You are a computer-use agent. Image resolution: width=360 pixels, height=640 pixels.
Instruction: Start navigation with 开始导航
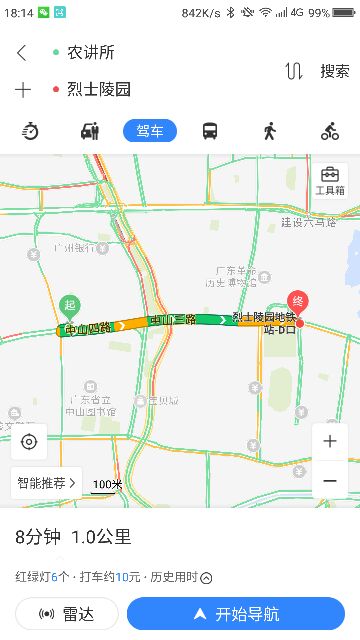click(236, 614)
